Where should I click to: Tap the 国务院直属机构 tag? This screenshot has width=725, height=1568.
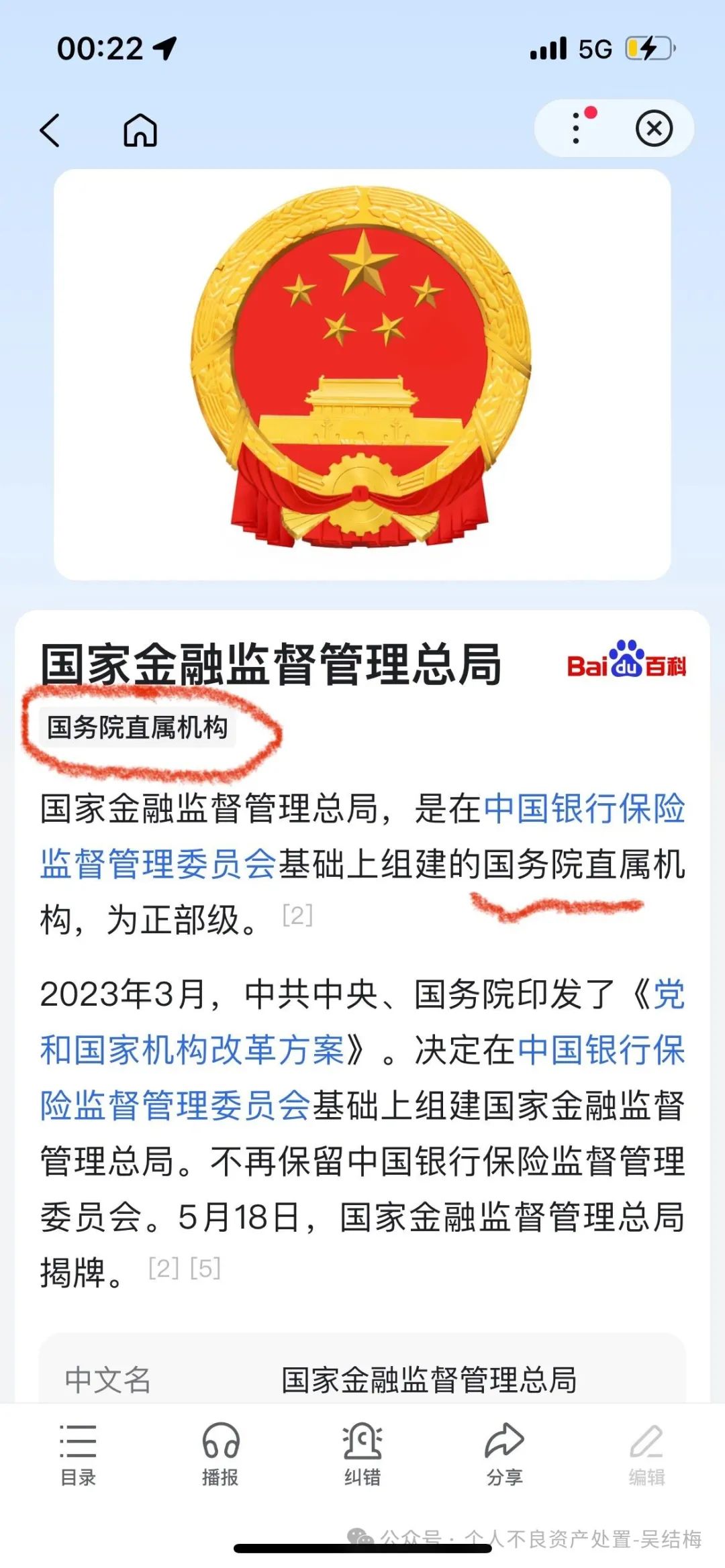point(138,727)
